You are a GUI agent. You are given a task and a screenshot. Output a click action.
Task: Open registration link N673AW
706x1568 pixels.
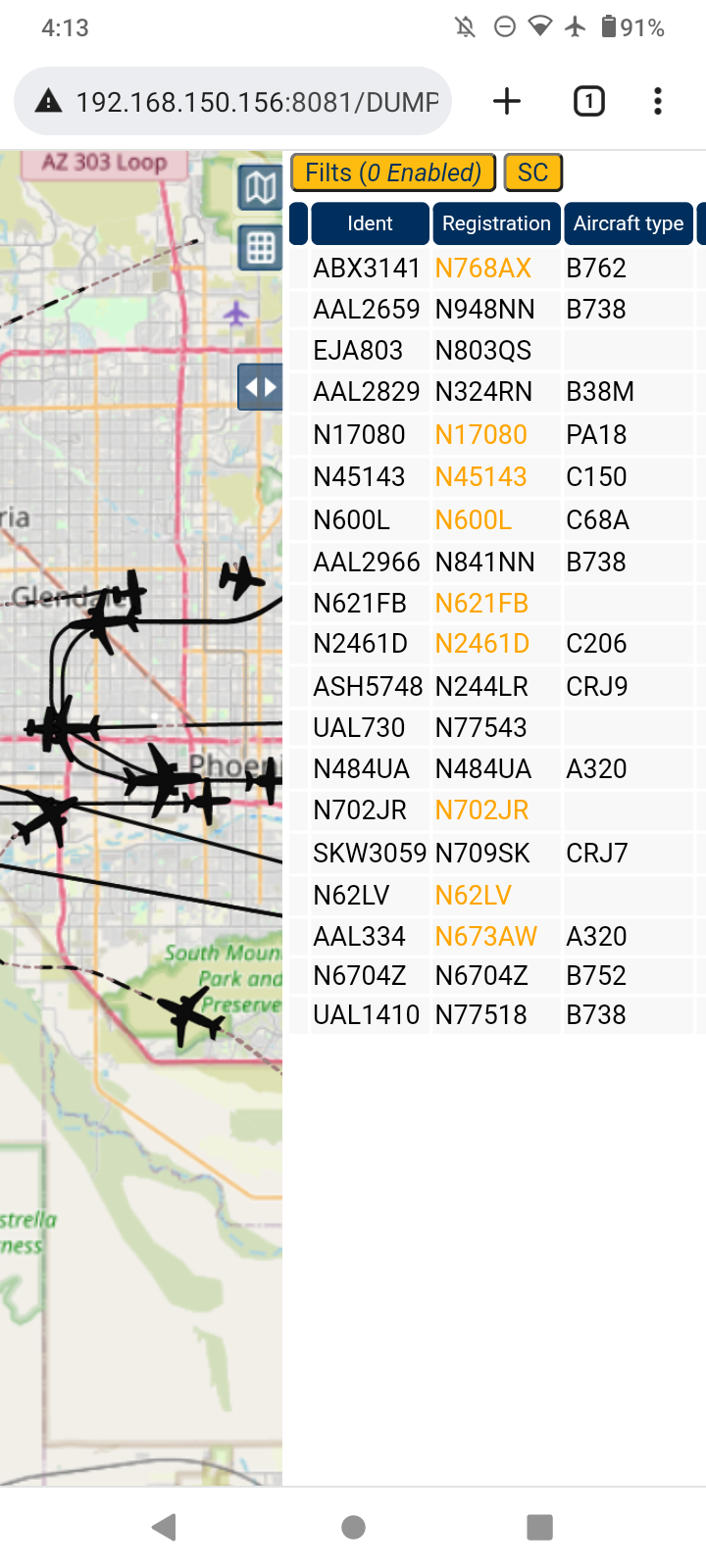tap(486, 936)
